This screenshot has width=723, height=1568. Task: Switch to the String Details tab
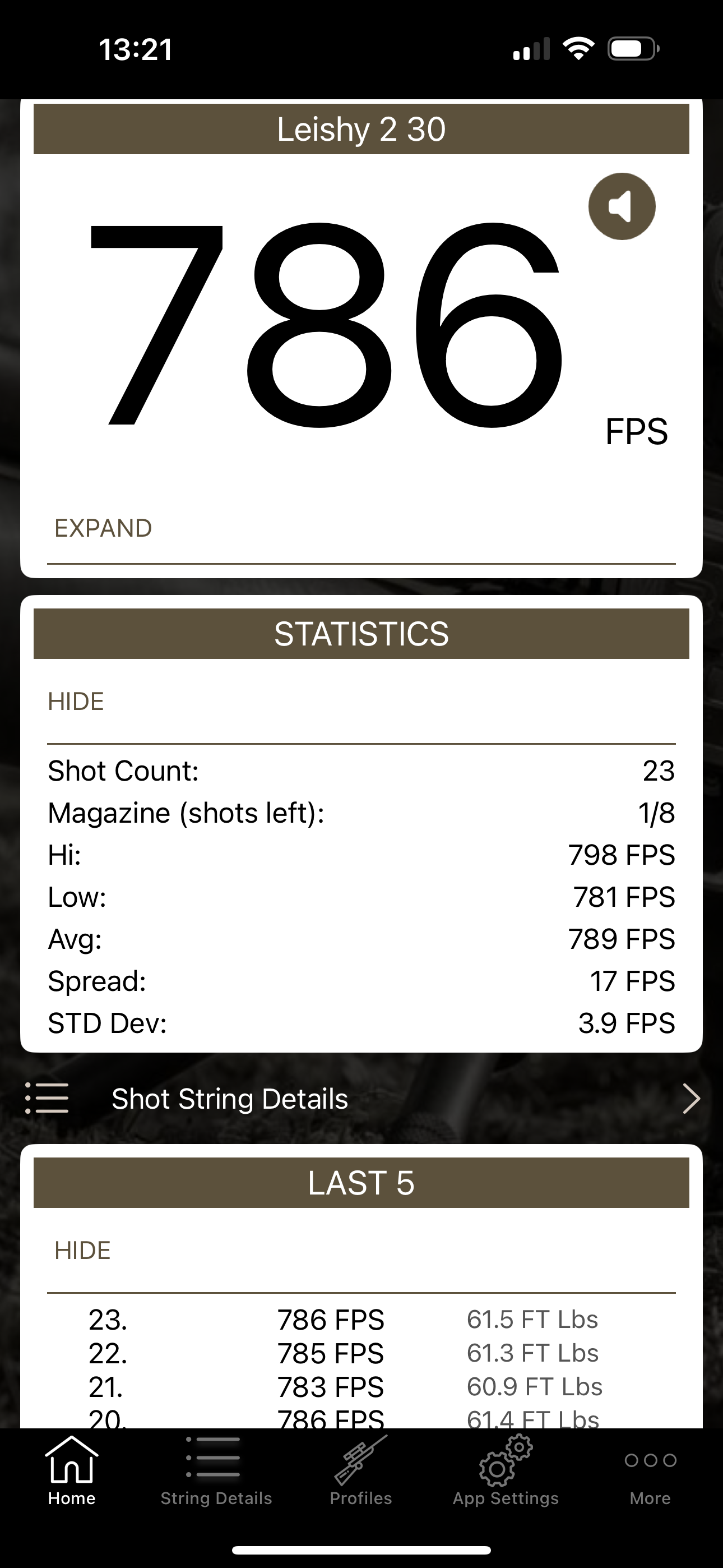(x=216, y=1470)
